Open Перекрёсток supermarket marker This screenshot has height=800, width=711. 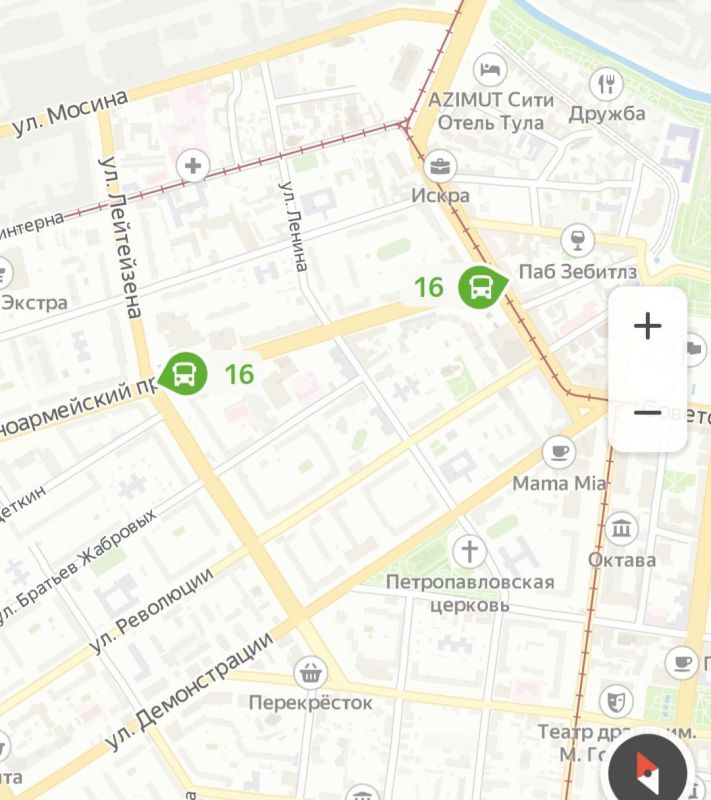click(312, 672)
